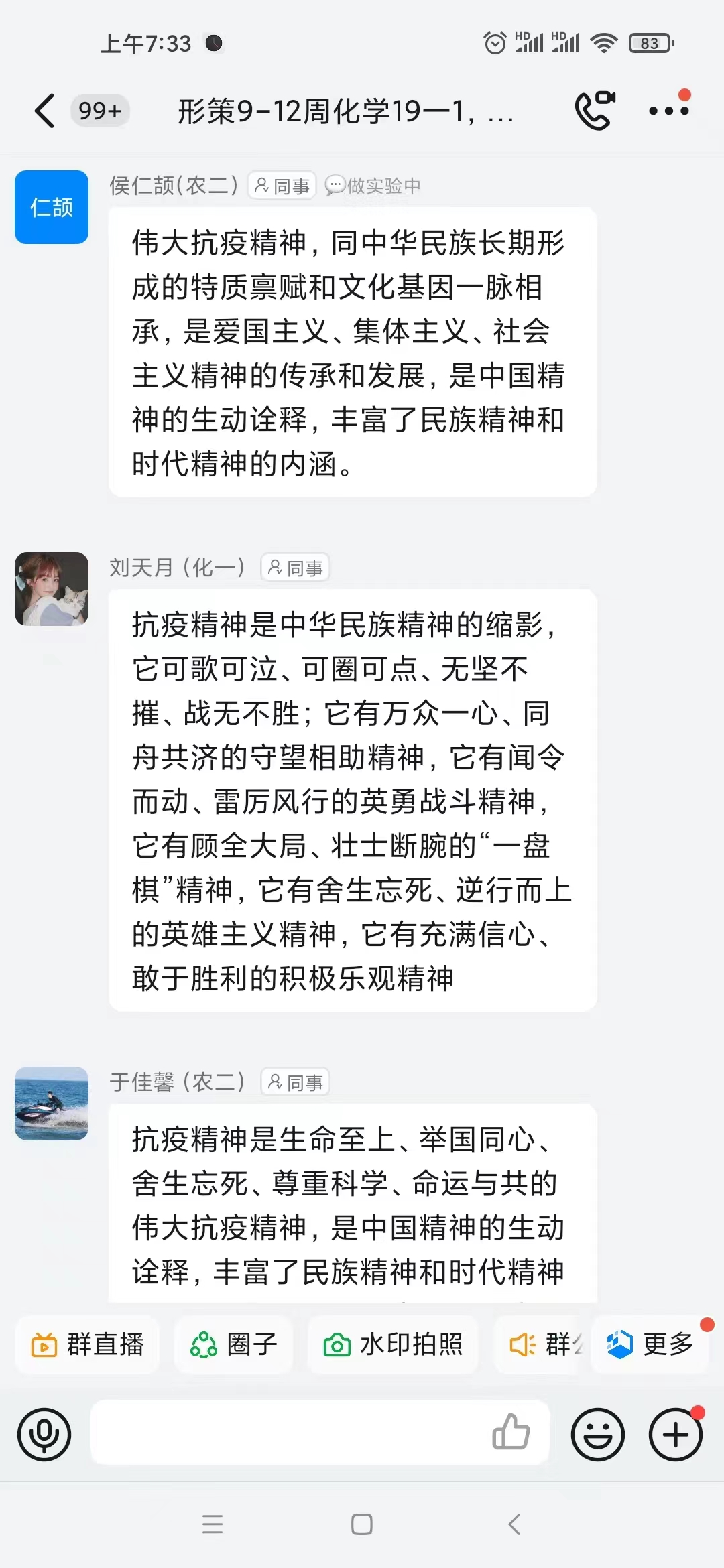Viewport: 724px width, 1568px height.
Task: Start a group voice or video call
Action: 595,111
